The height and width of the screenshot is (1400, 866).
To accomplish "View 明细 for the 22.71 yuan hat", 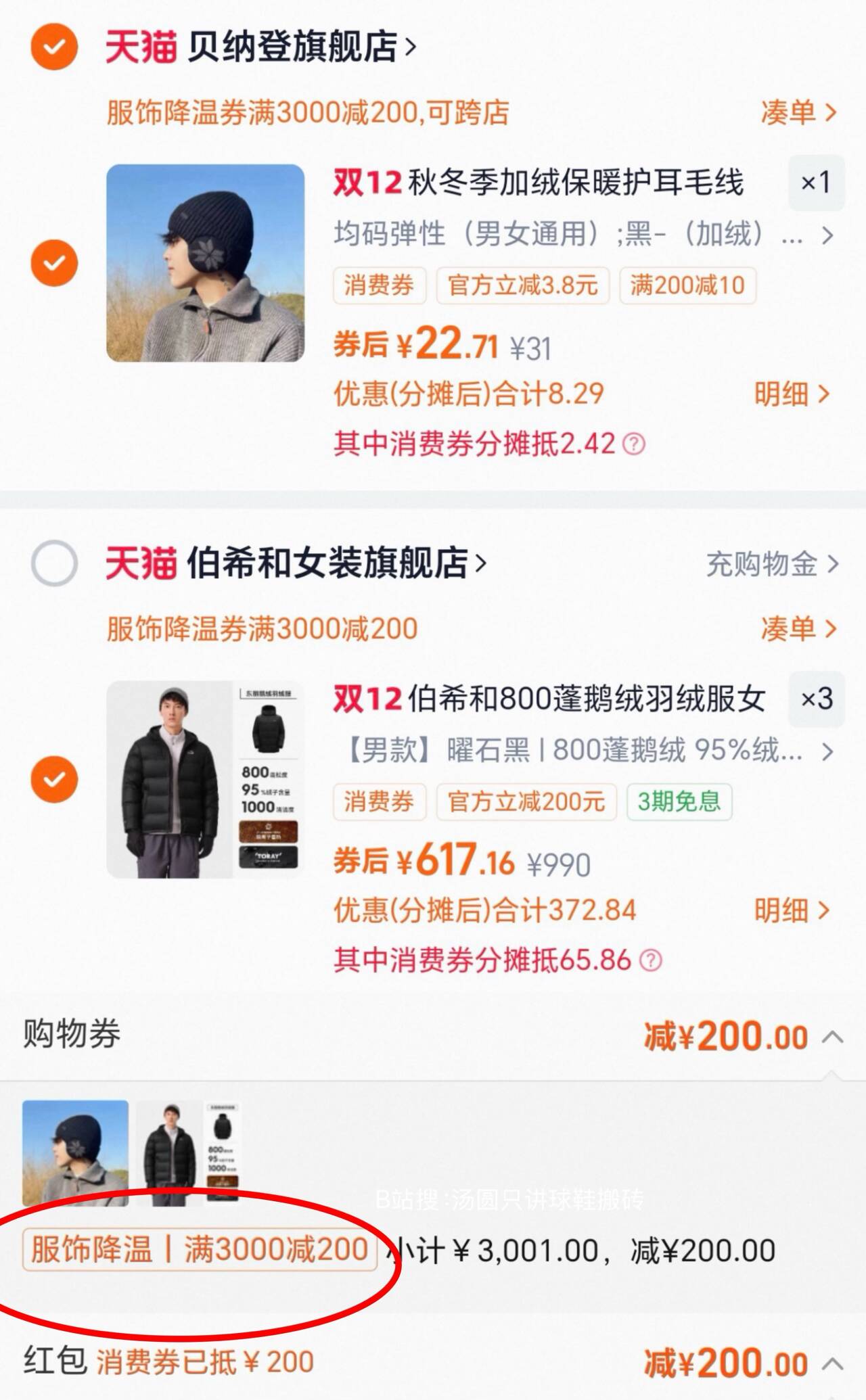I will click(792, 394).
